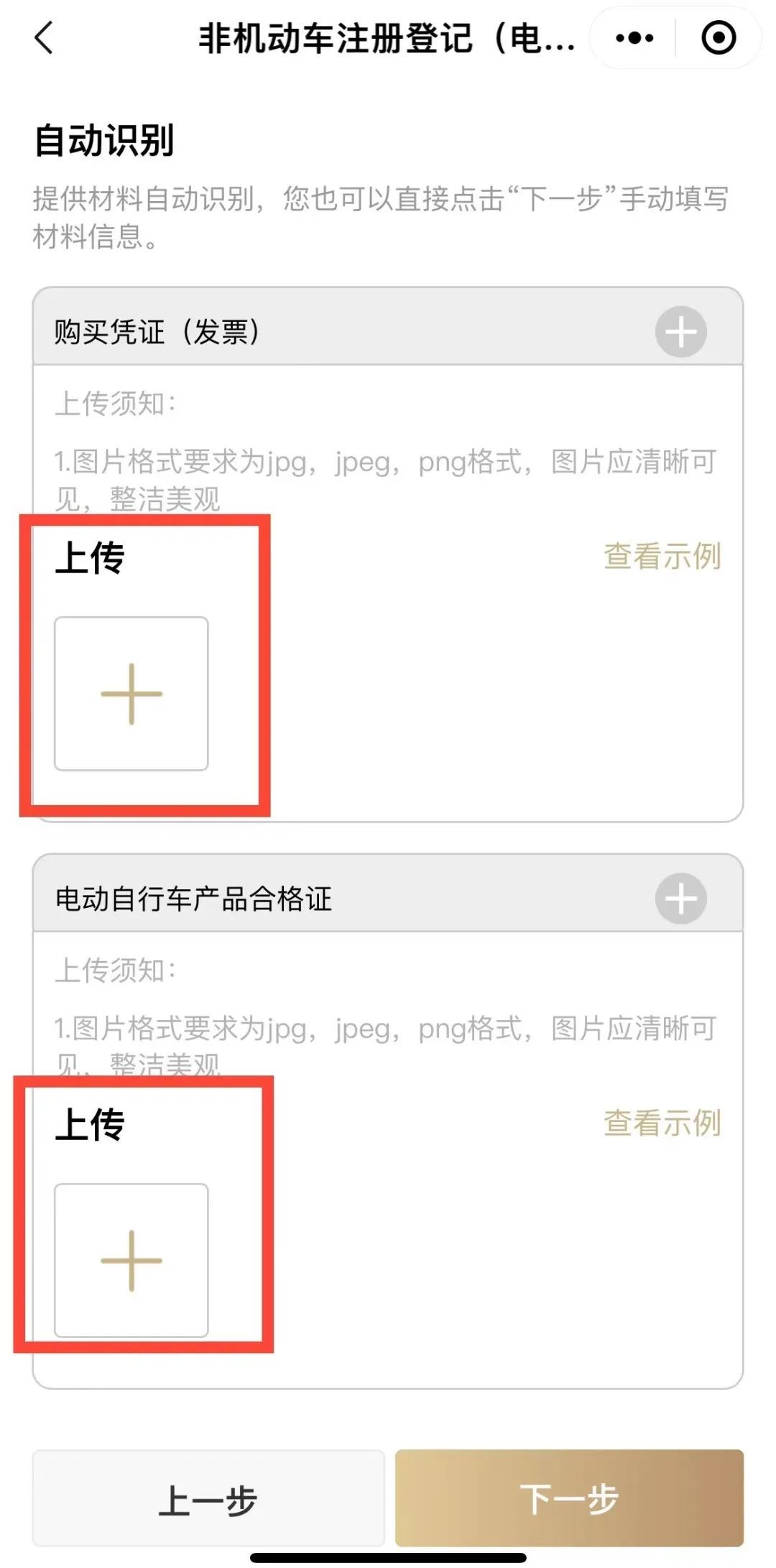Continue with the 下一步 button
Viewport: 776px width, 1568px height.
[x=569, y=1498]
